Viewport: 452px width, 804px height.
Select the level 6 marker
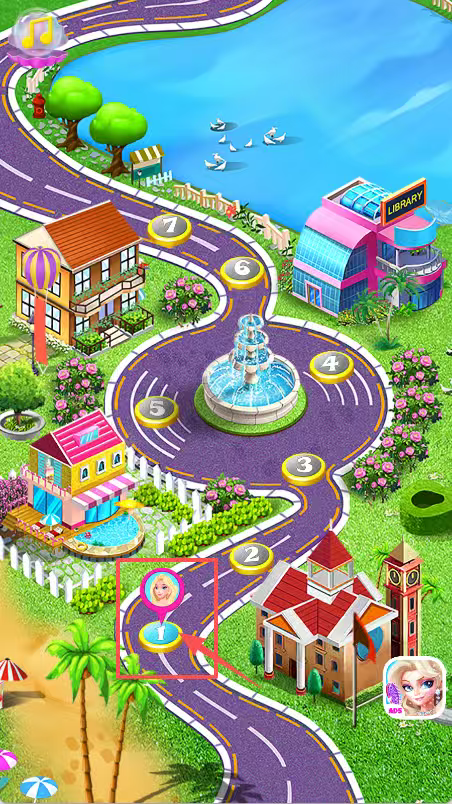click(242, 270)
